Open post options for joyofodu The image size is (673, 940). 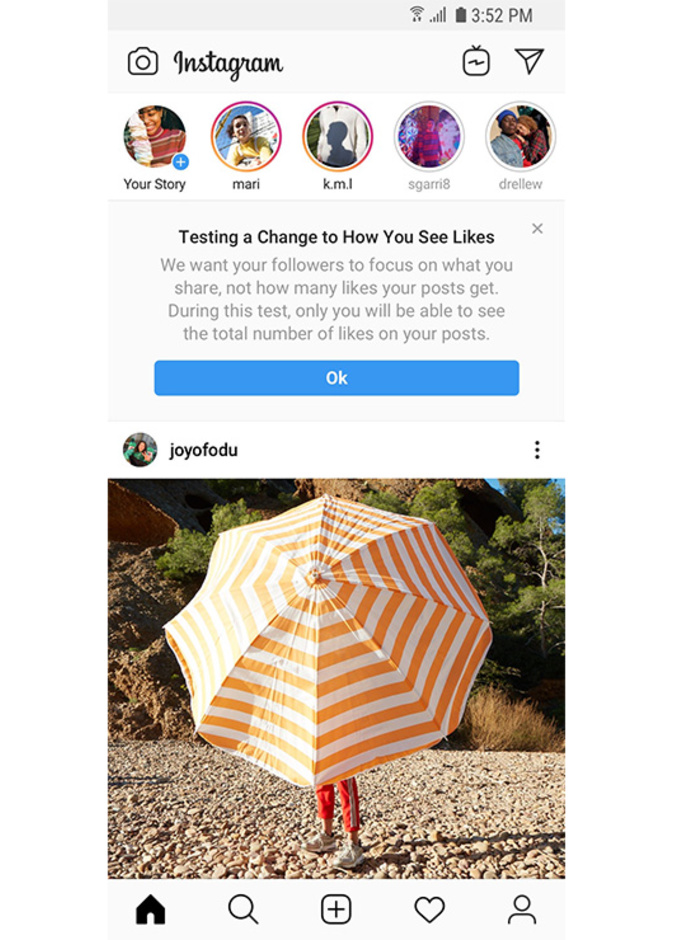pyautogui.click(x=537, y=450)
